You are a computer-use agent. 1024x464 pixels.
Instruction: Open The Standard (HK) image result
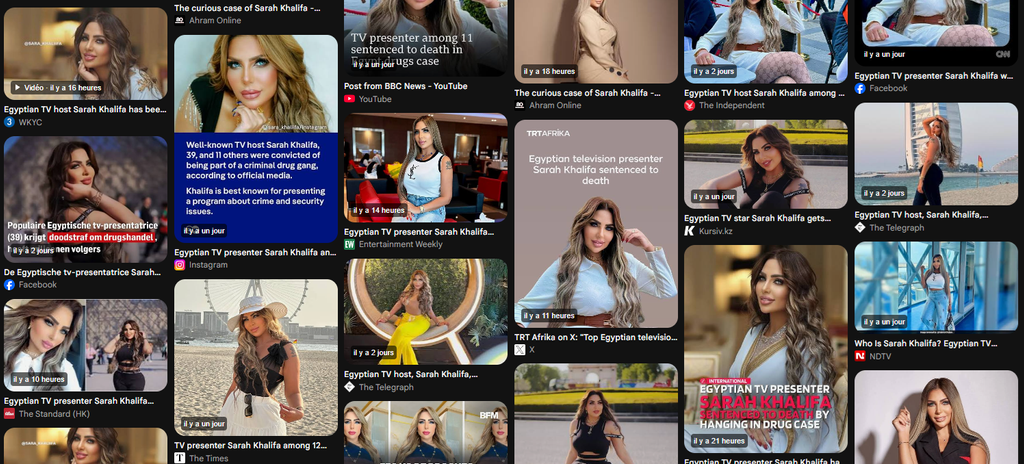(86, 345)
